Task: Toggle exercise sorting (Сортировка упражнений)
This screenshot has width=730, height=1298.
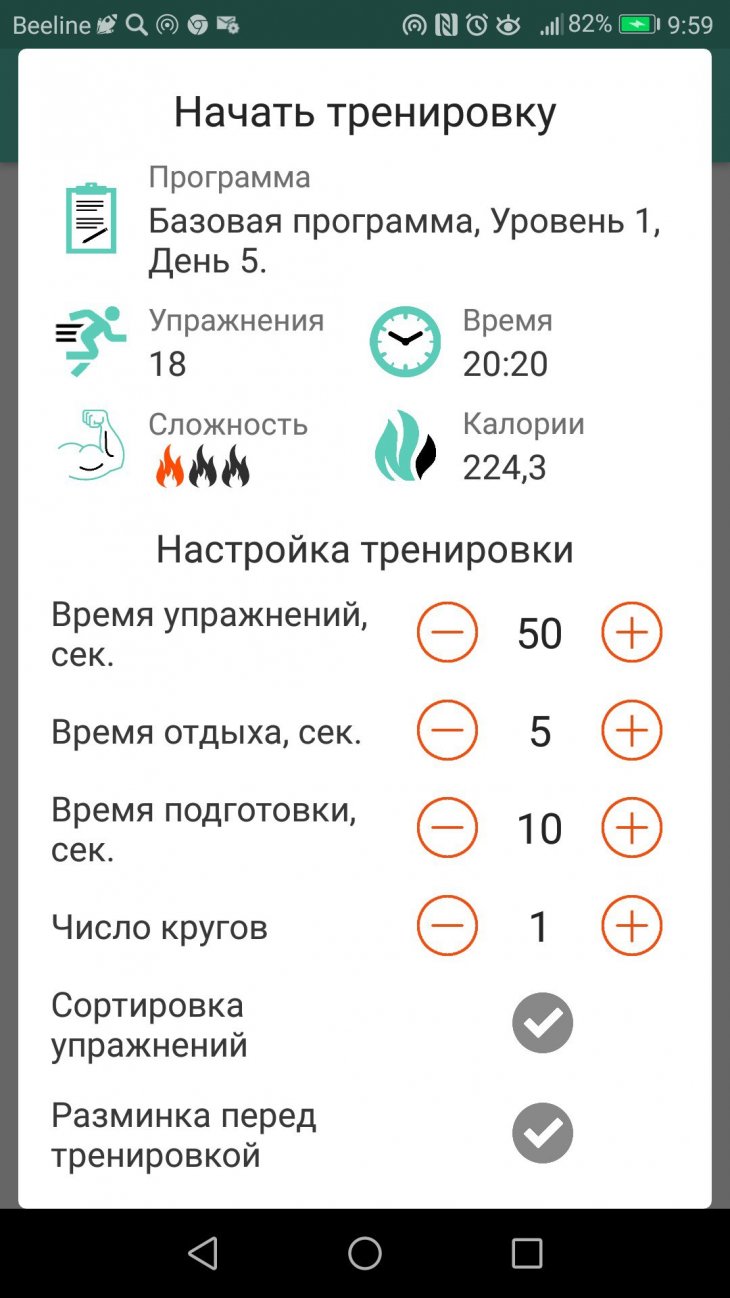Action: click(542, 1023)
